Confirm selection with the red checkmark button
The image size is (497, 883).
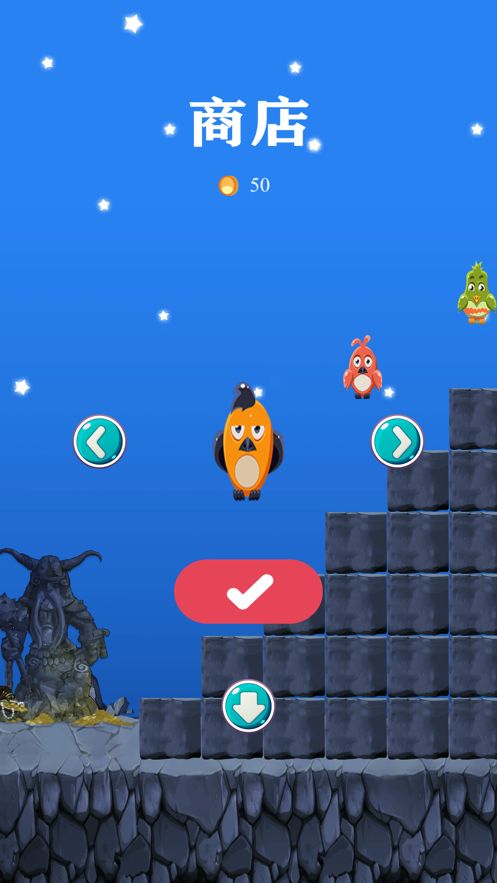[248, 591]
